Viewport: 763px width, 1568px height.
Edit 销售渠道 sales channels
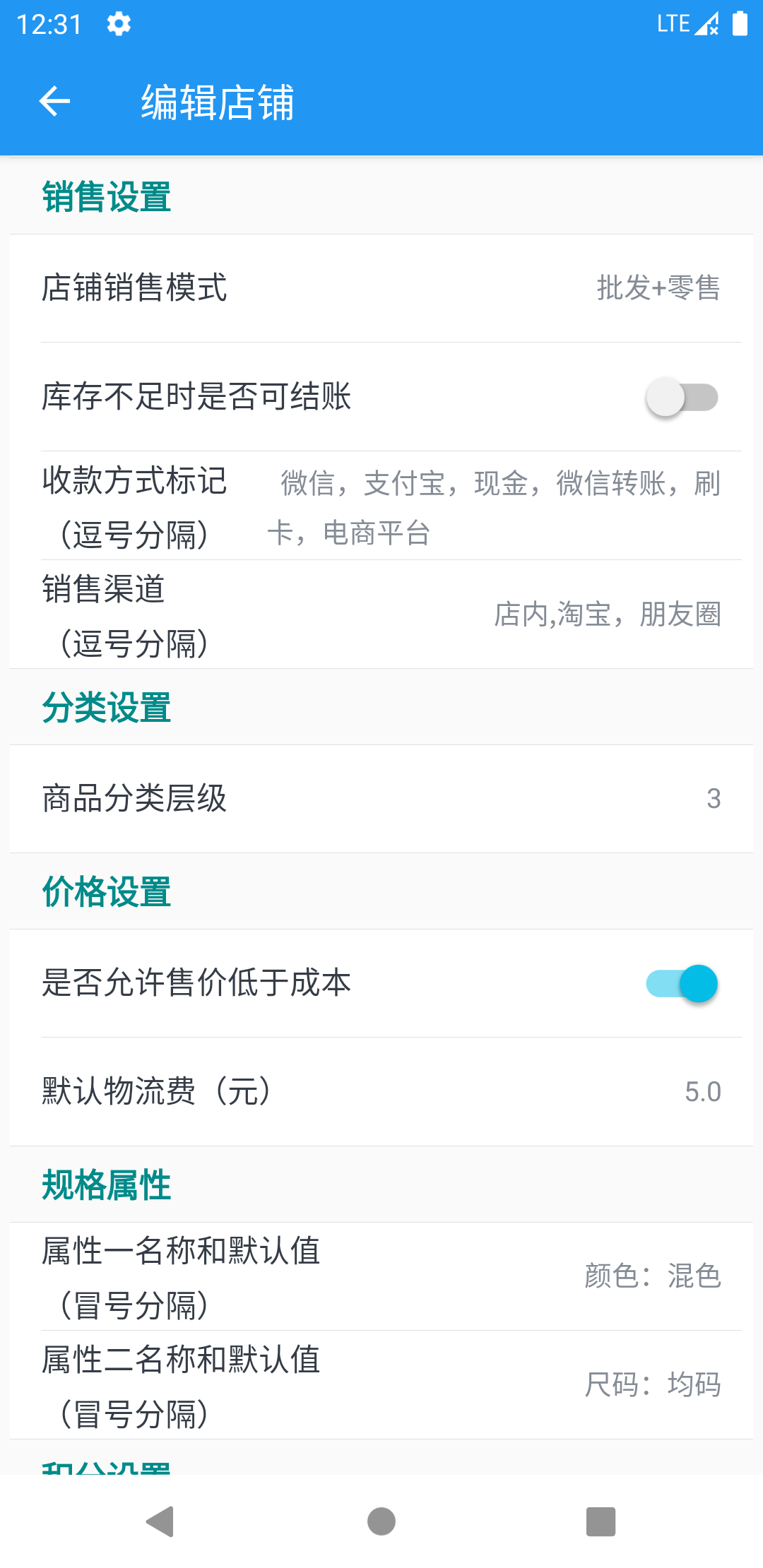pos(606,614)
